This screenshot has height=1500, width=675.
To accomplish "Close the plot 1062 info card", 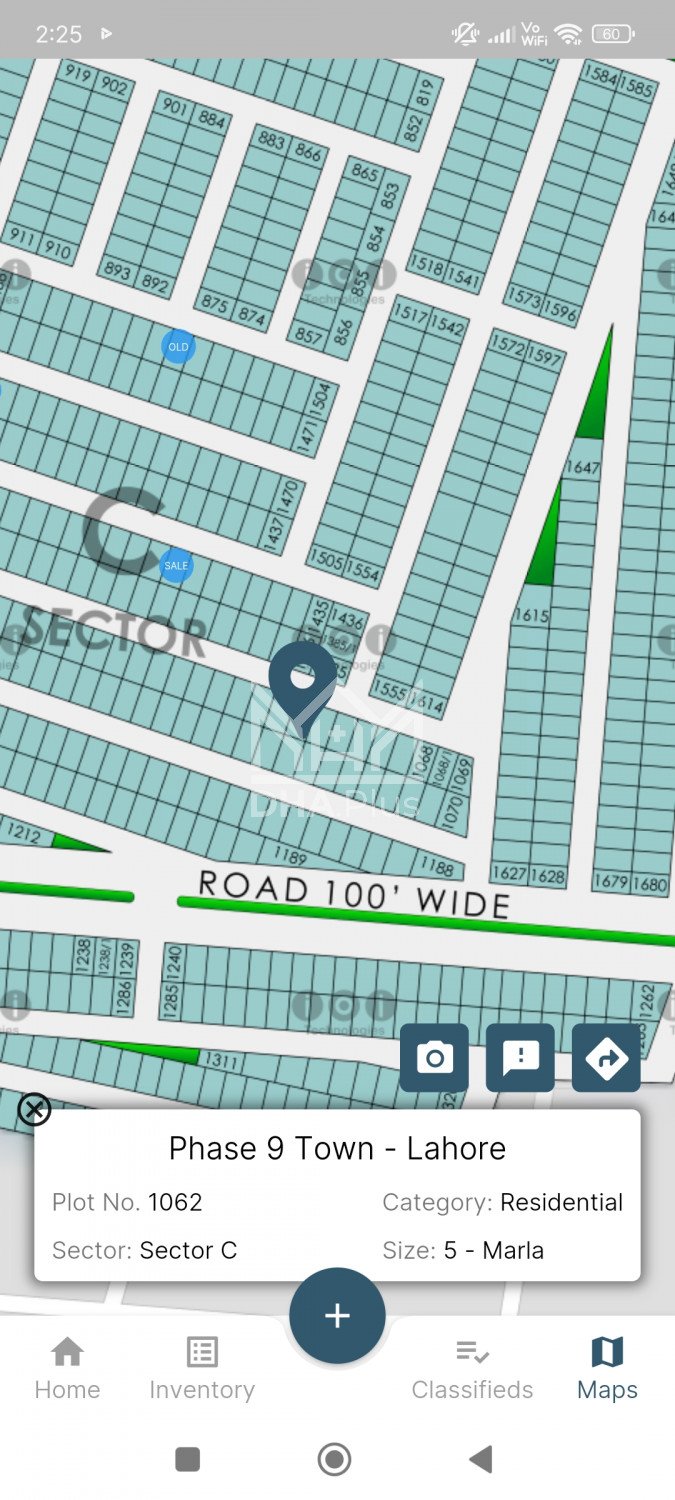I will pyautogui.click(x=35, y=1109).
